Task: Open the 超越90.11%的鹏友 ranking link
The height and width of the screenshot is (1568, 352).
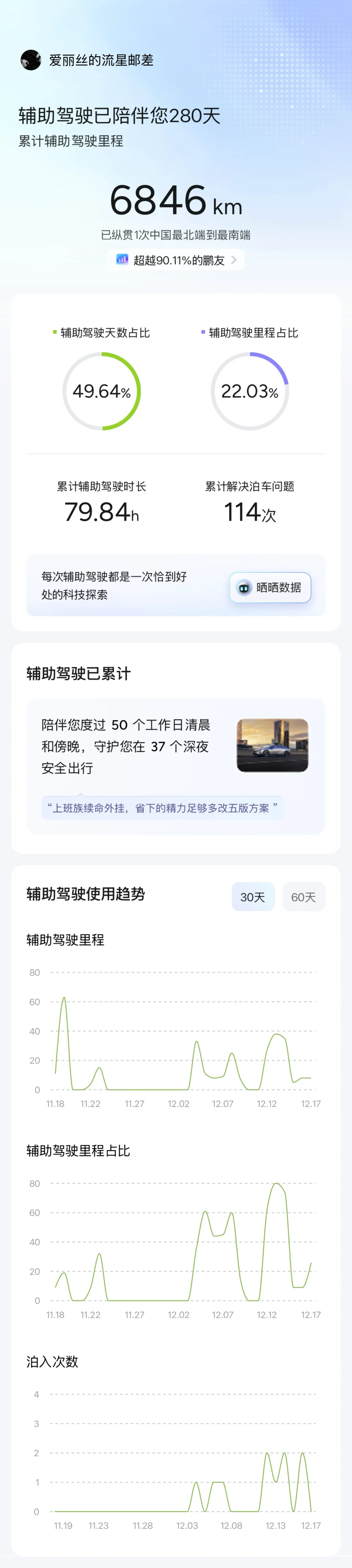Action: (x=176, y=260)
